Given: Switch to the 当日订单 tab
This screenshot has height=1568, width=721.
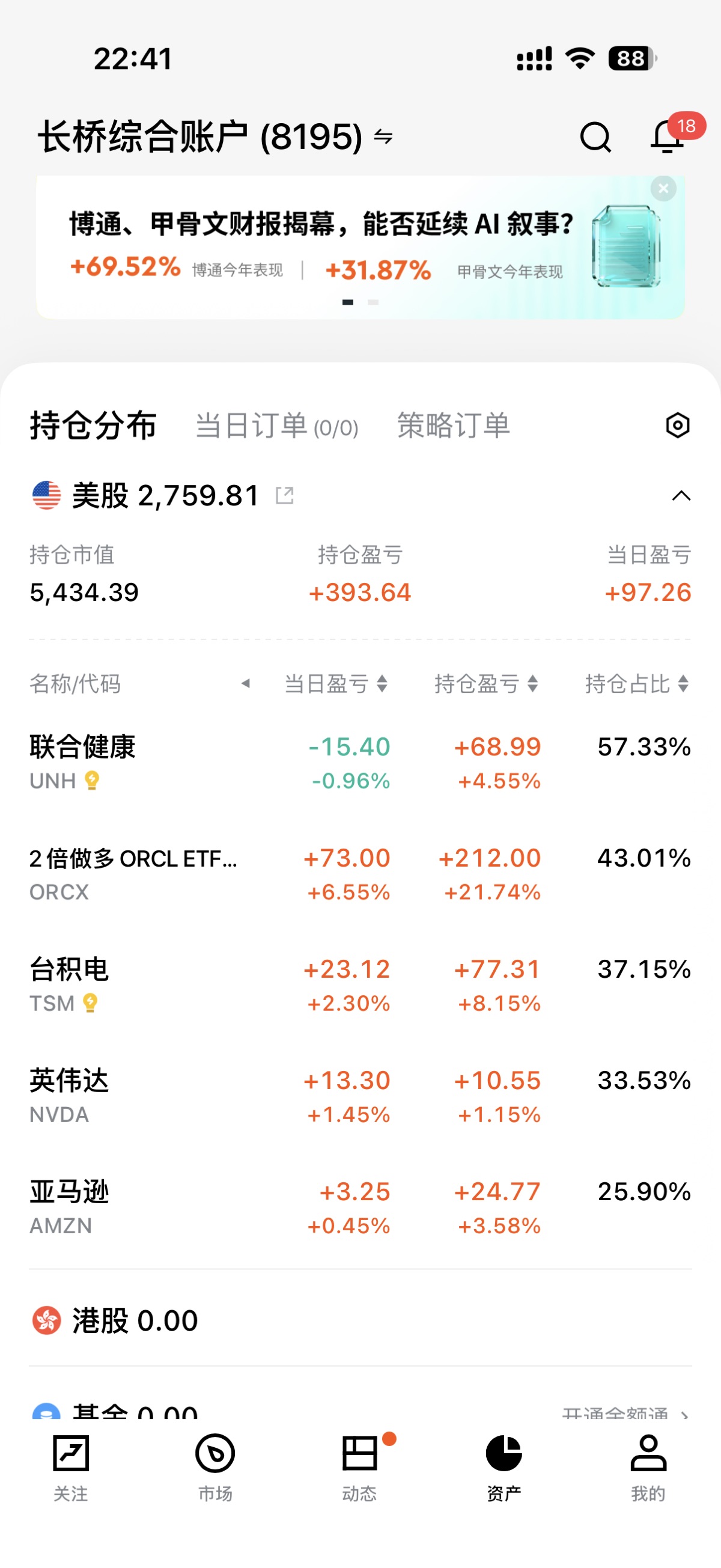Looking at the screenshot, I should 277,426.
